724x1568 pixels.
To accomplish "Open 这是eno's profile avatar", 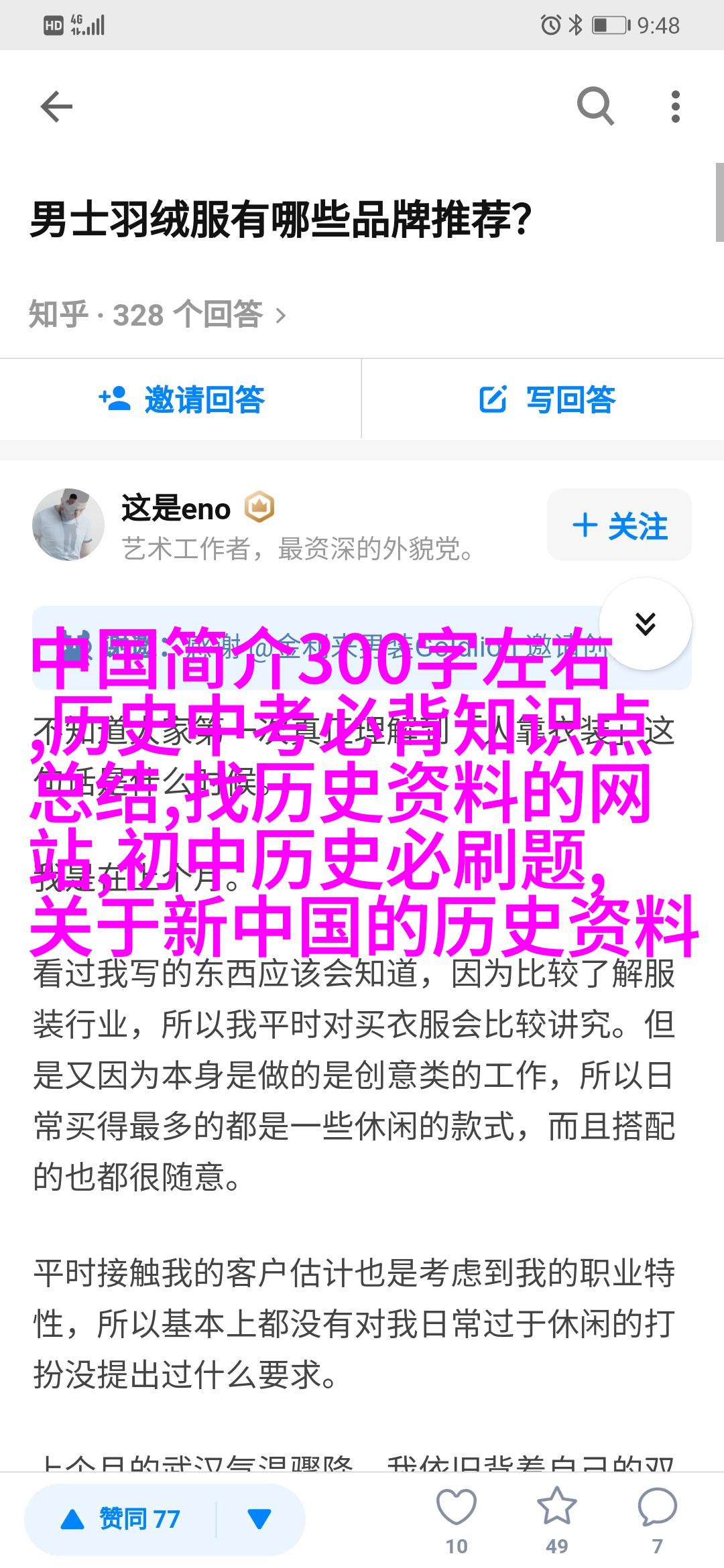I will coord(68,525).
